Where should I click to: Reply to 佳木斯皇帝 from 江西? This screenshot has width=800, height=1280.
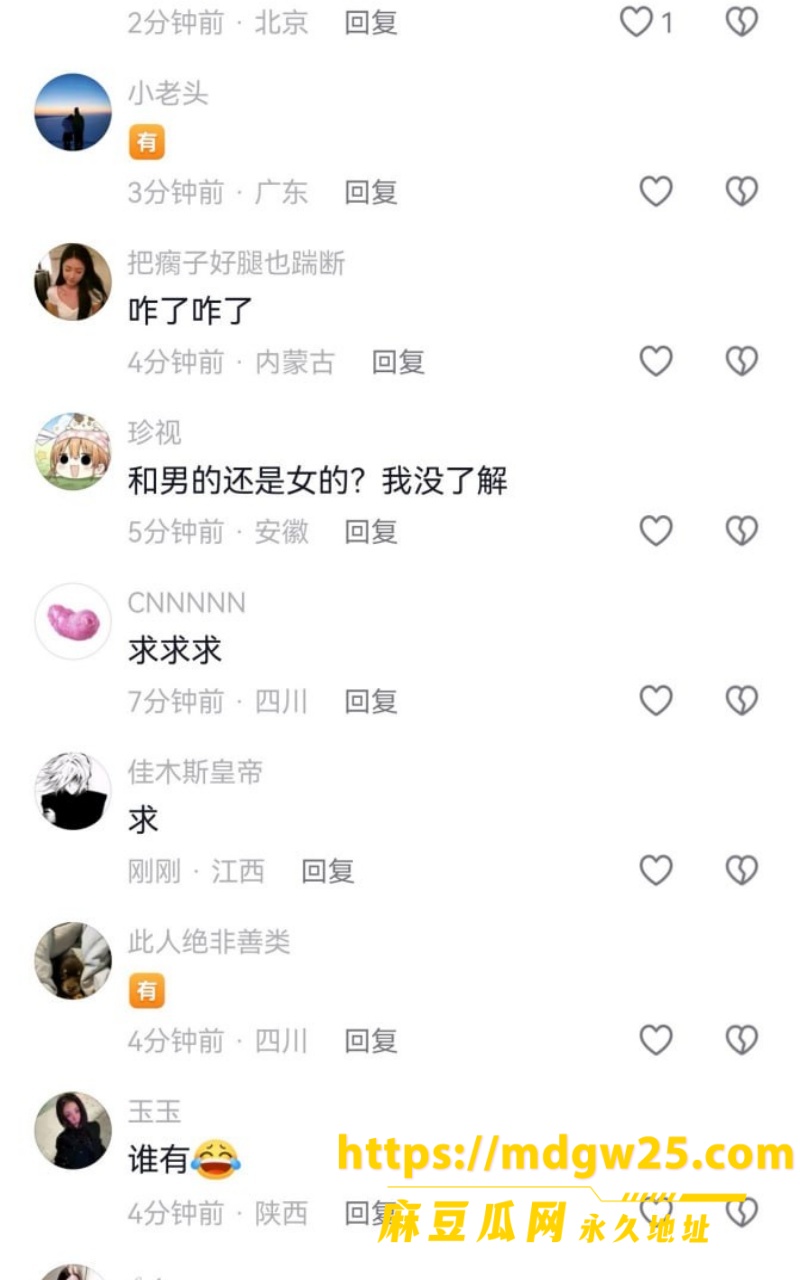pyautogui.click(x=328, y=872)
